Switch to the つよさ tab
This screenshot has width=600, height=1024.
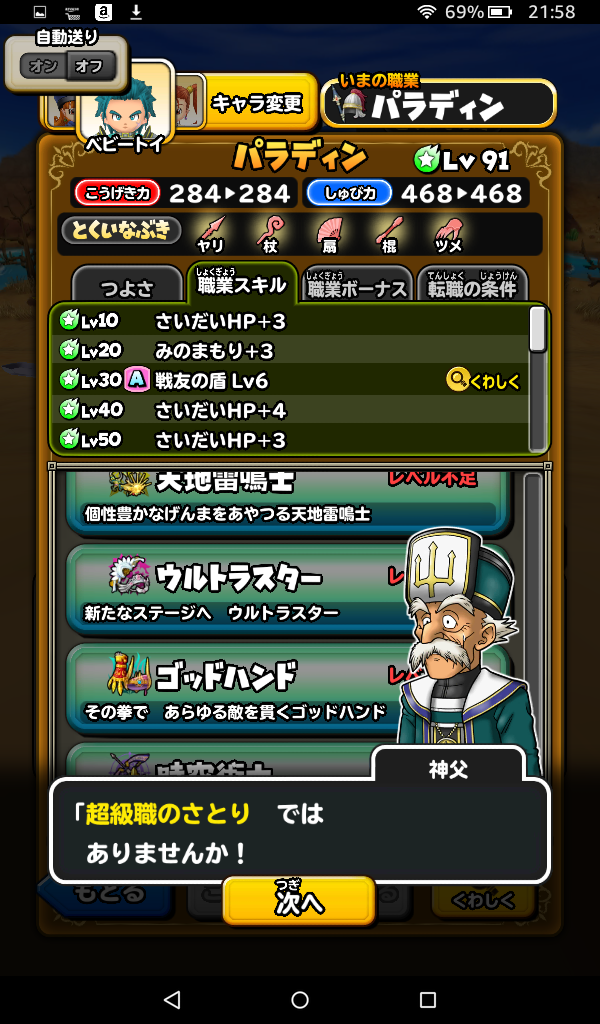tap(127, 287)
